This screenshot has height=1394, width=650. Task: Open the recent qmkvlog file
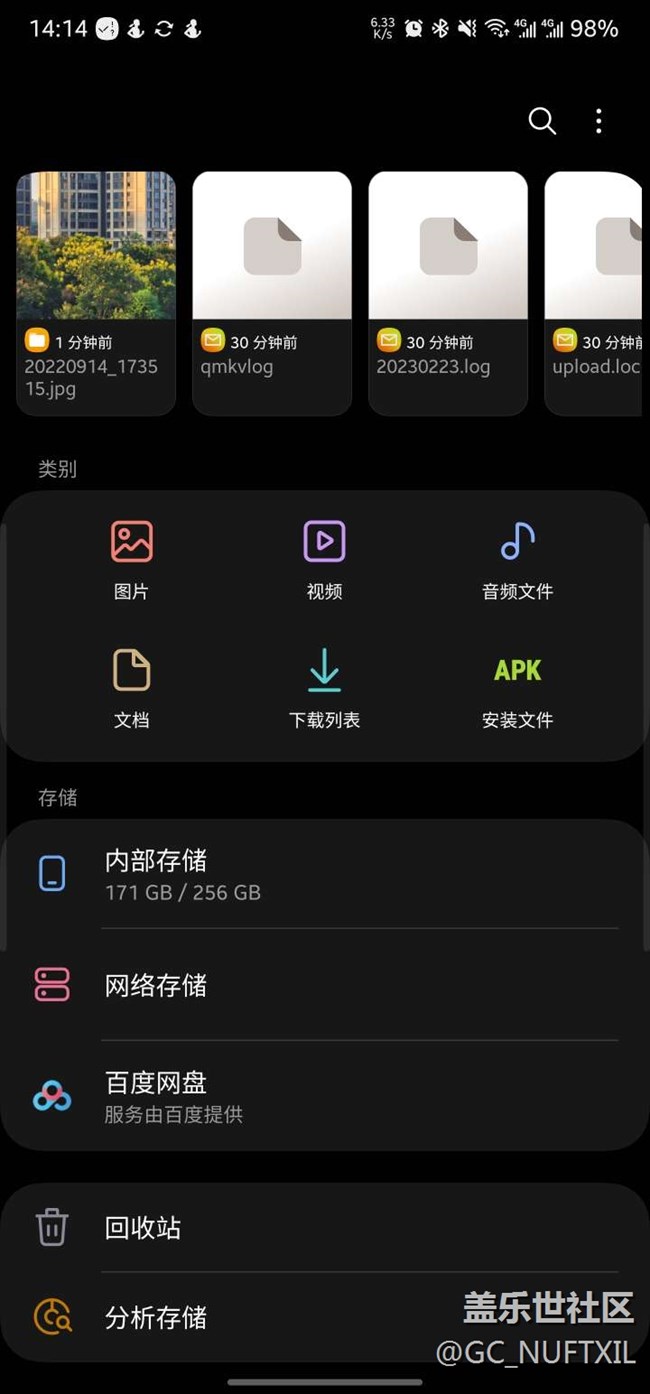pyautogui.click(x=272, y=292)
